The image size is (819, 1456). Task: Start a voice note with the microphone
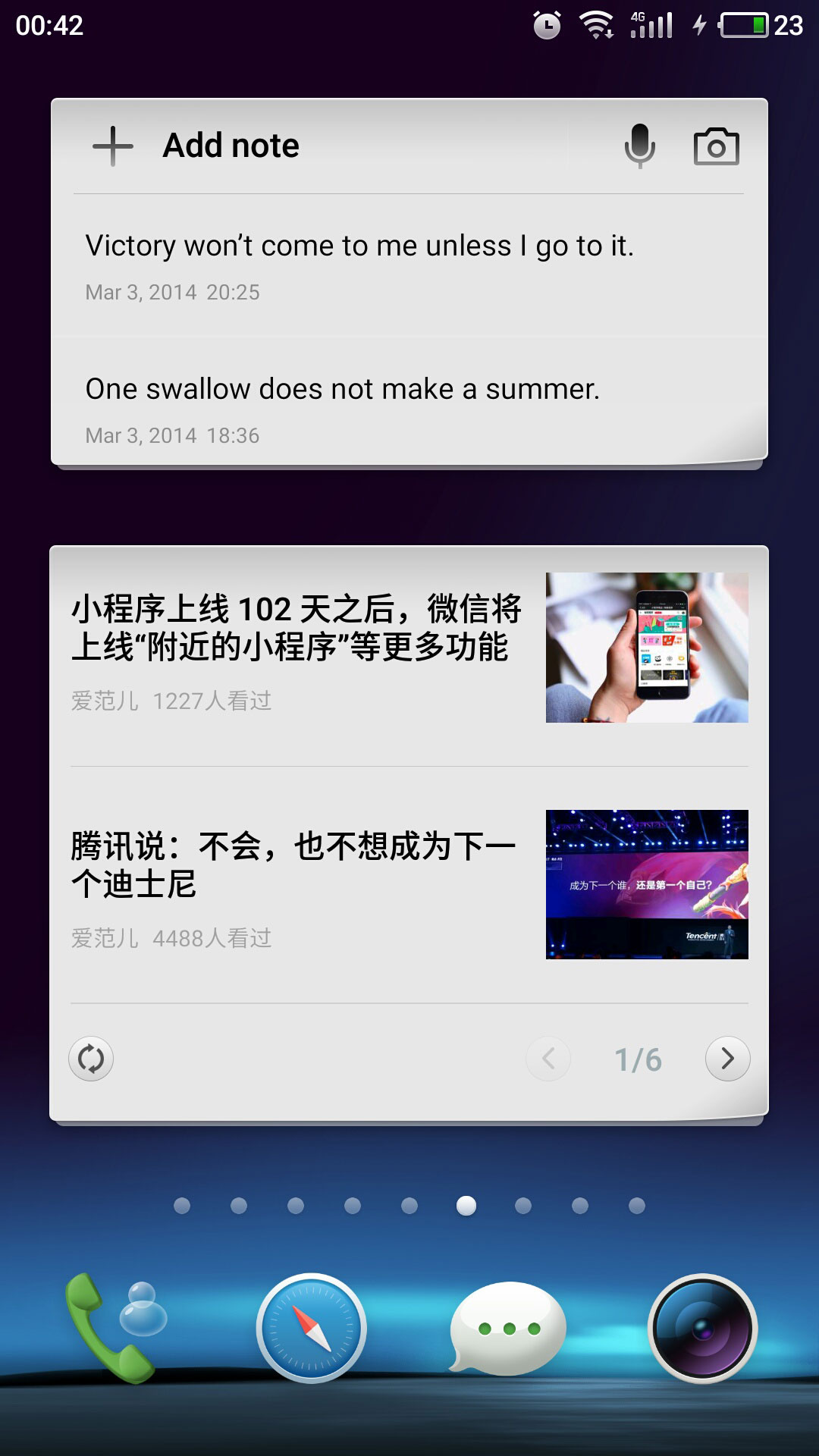(639, 146)
